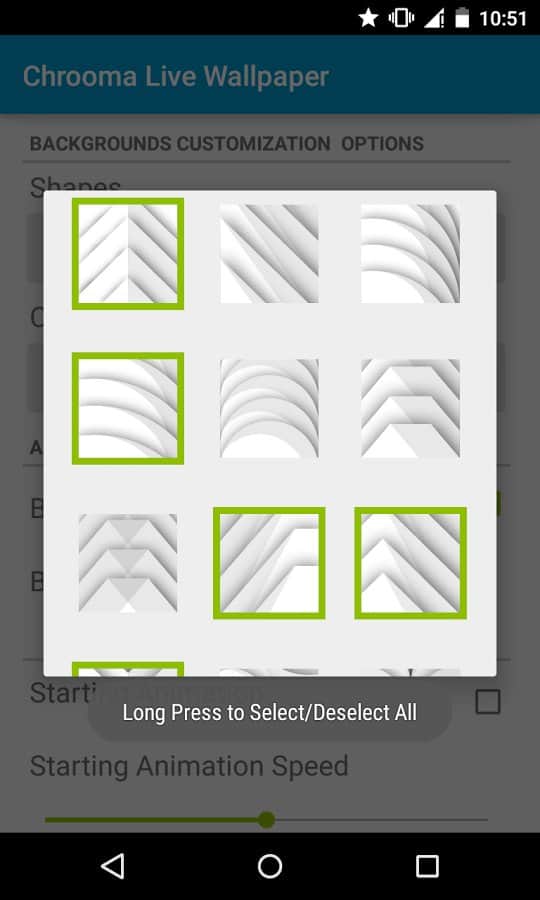Deselect the angled bands pattern with white block
Image resolution: width=540 pixels, height=900 pixels.
pyautogui.click(x=269, y=563)
